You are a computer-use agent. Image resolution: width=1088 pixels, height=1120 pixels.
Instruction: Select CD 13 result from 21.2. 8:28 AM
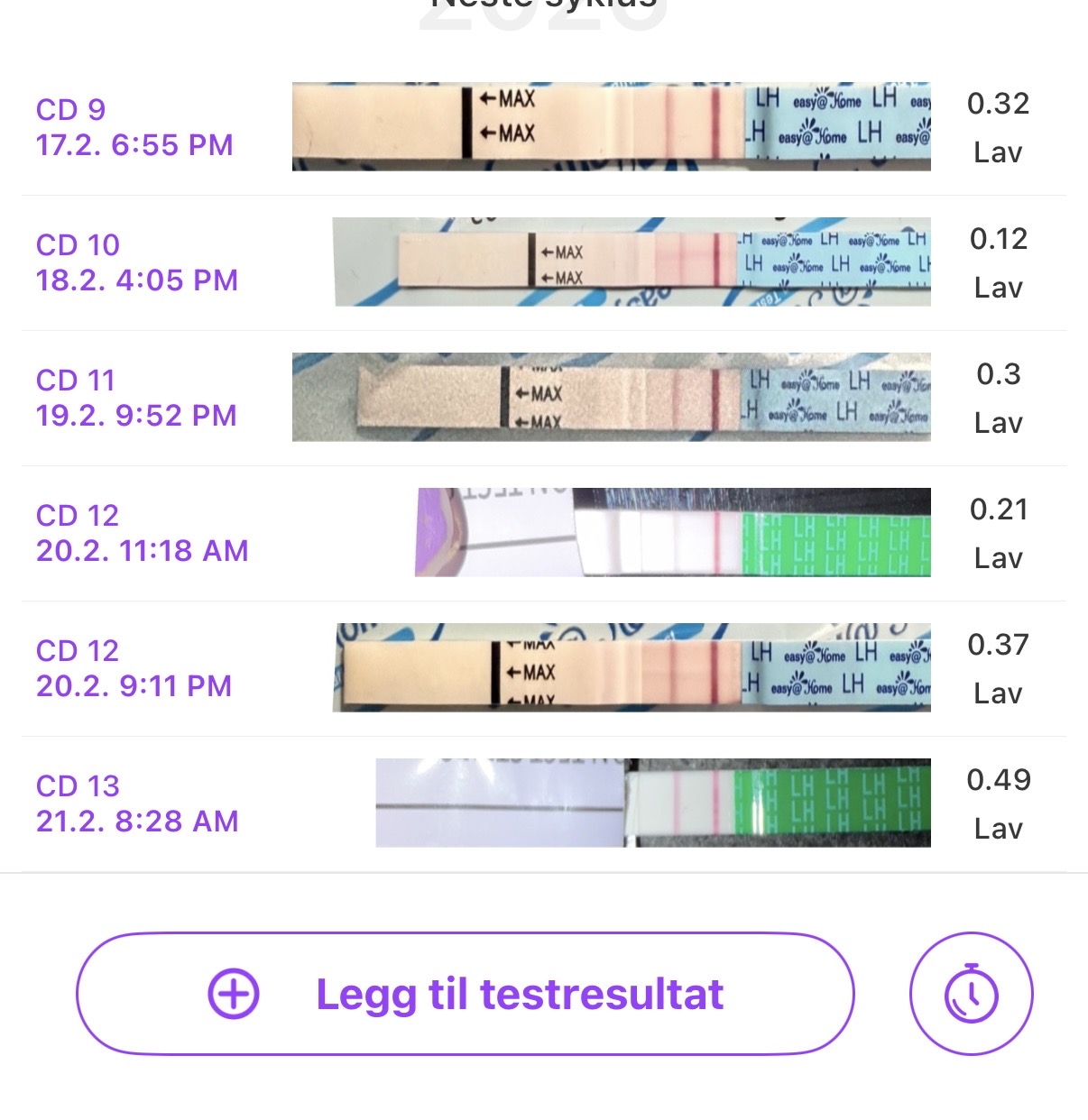[541, 803]
